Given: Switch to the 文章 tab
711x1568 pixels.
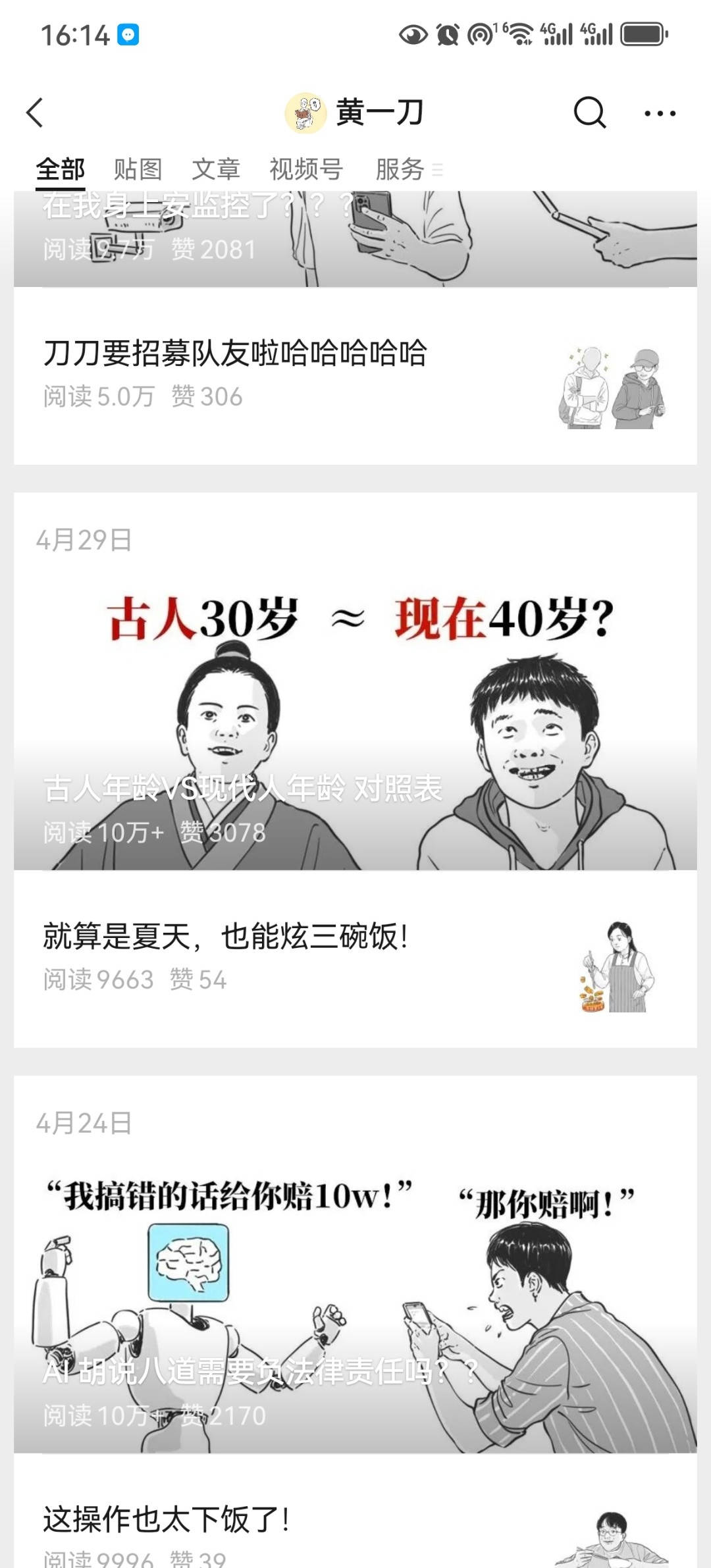Looking at the screenshot, I should pyautogui.click(x=216, y=169).
